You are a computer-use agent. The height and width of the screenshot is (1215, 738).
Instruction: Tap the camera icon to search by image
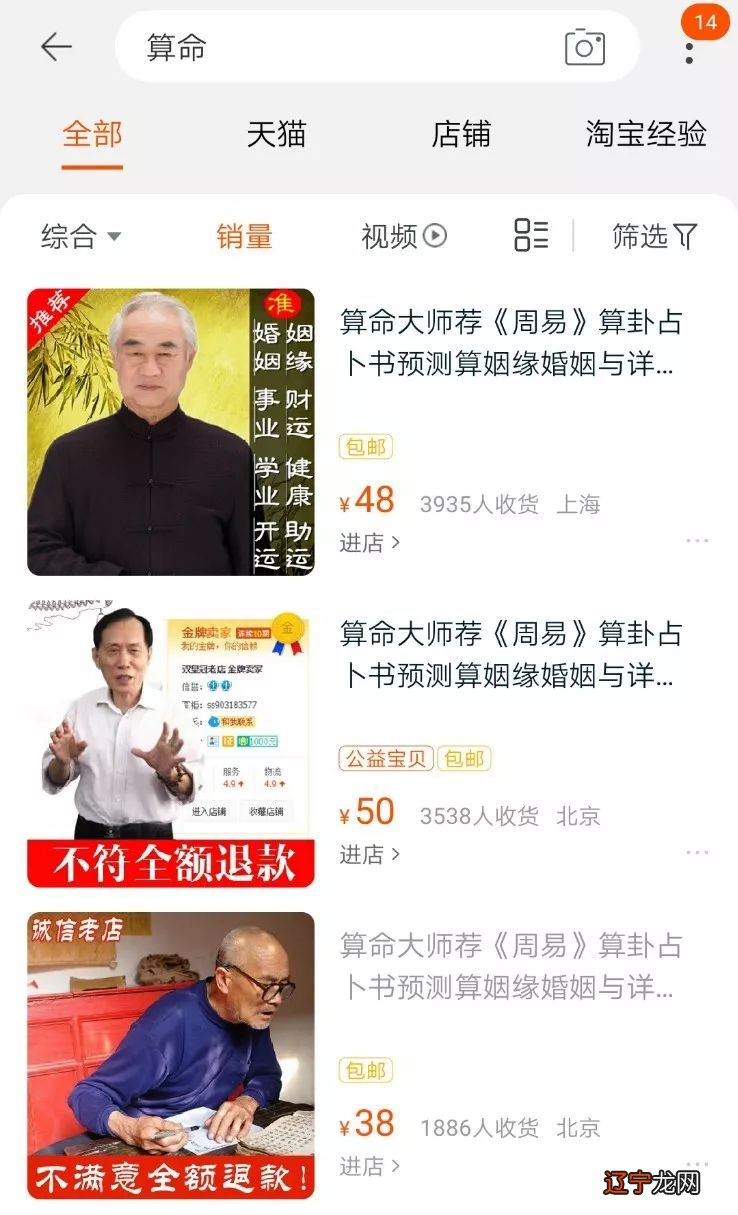[585, 46]
